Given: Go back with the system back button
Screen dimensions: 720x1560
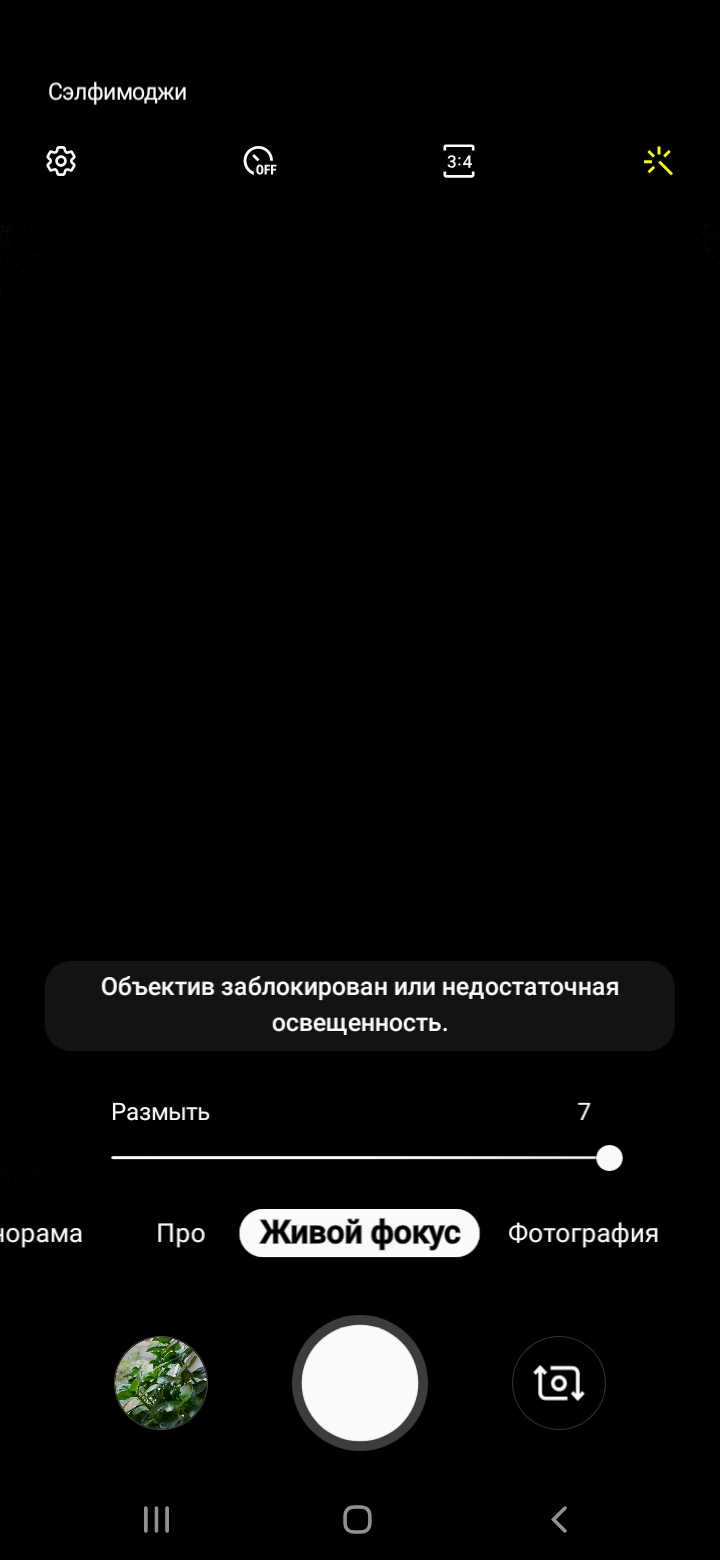Looking at the screenshot, I should click(559, 1520).
